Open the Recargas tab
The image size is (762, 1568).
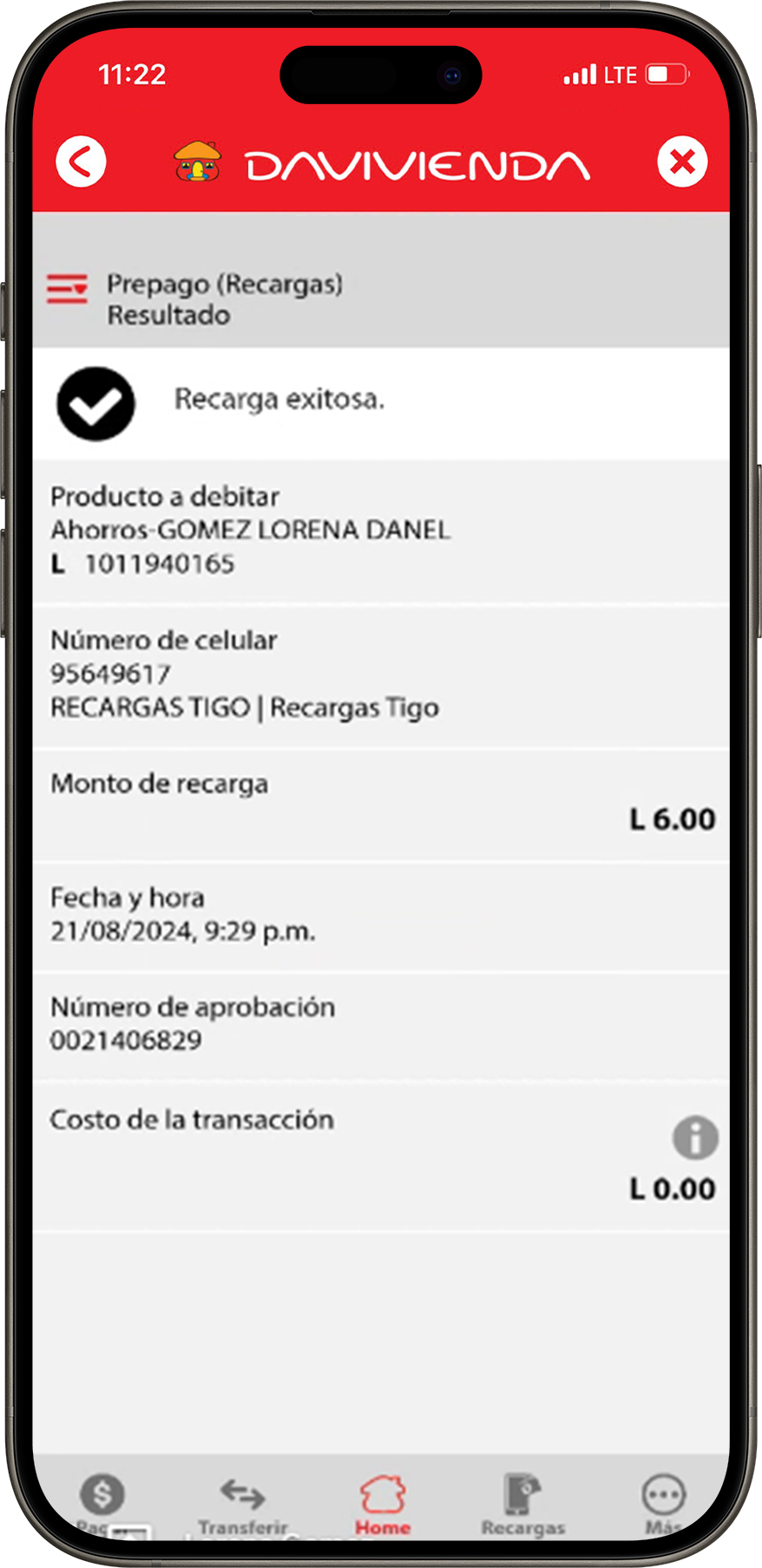coord(522,1506)
